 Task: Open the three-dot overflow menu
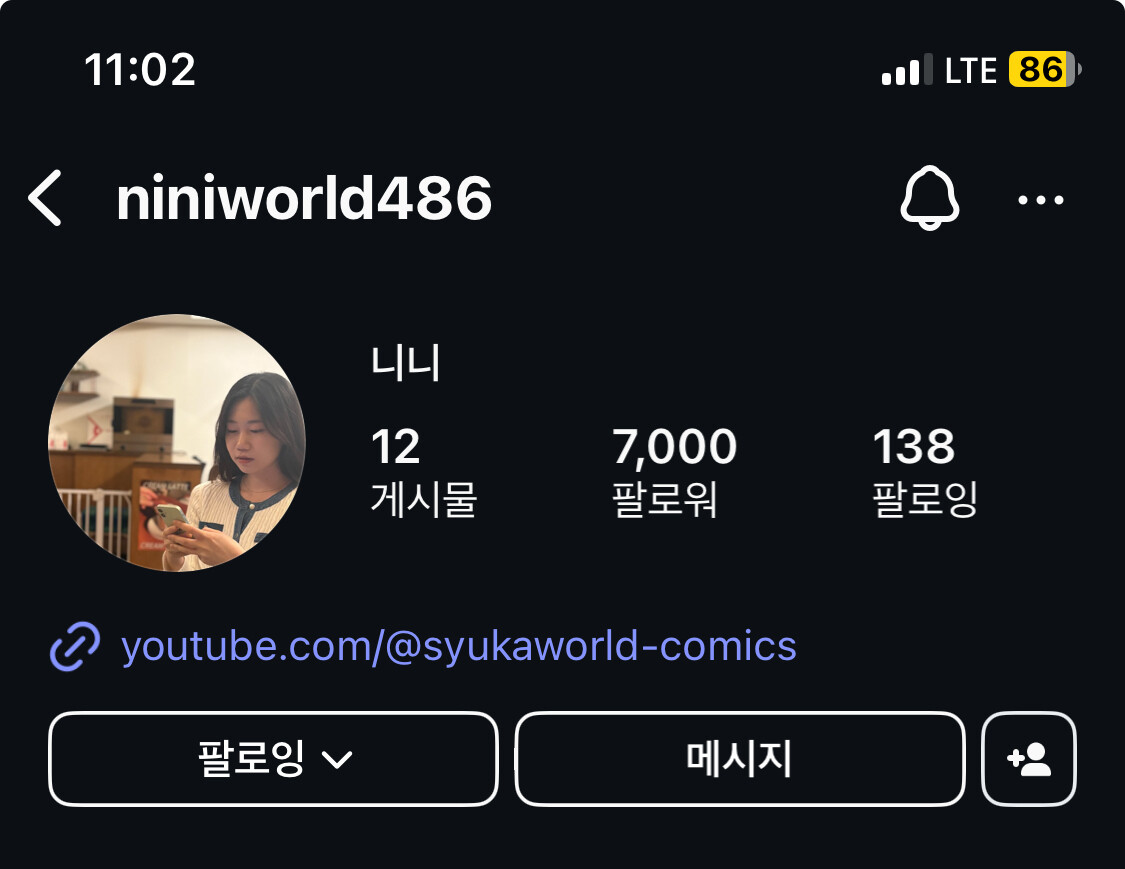point(1040,199)
